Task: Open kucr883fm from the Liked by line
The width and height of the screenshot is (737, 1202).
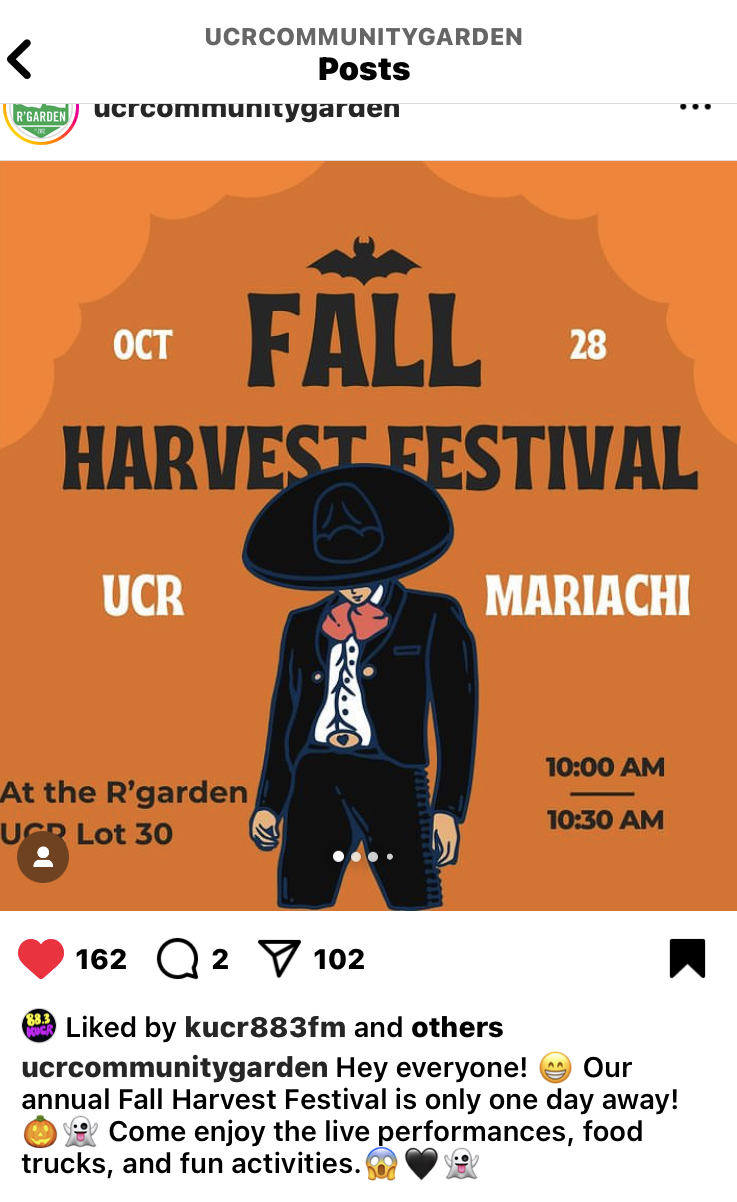Action: tap(265, 1027)
